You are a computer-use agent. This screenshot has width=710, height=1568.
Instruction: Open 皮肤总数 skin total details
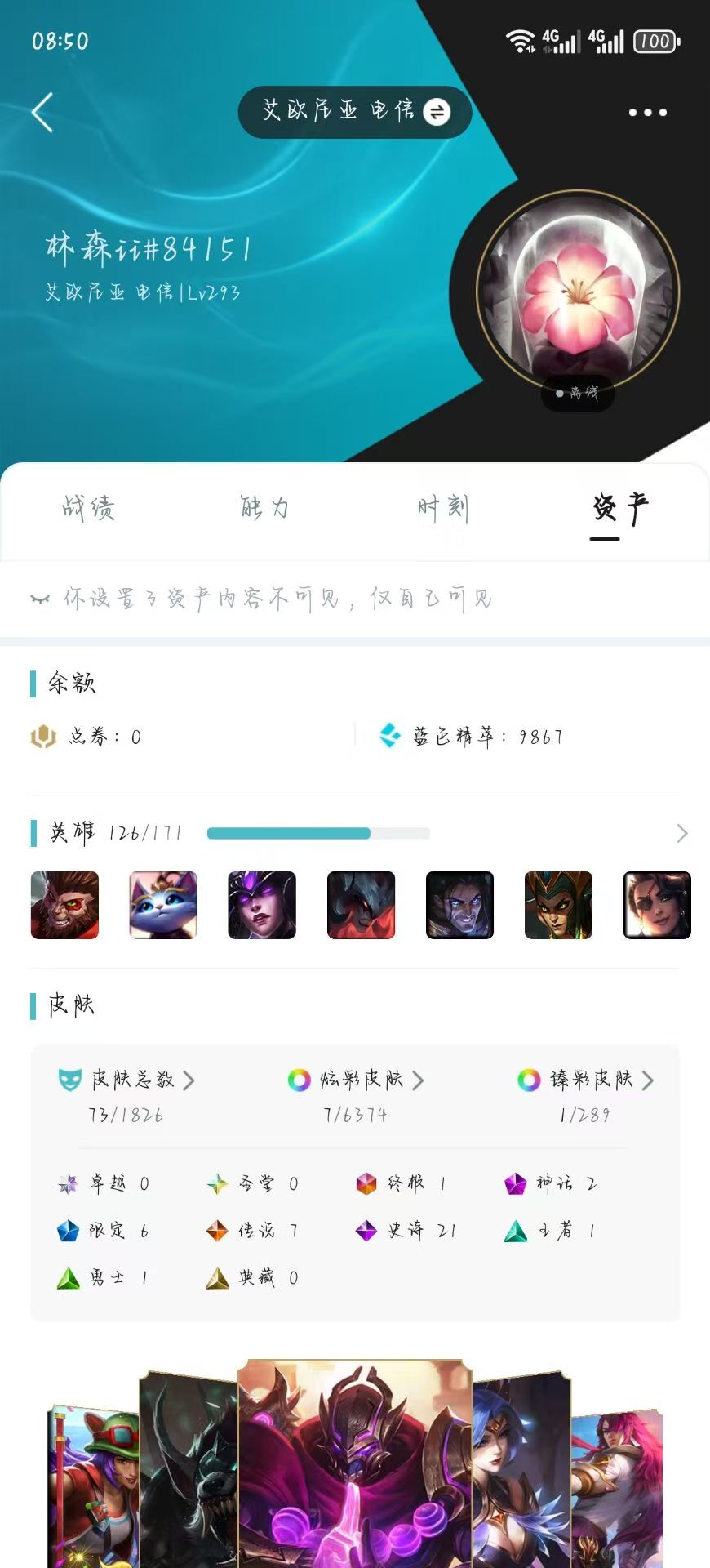click(126, 1080)
